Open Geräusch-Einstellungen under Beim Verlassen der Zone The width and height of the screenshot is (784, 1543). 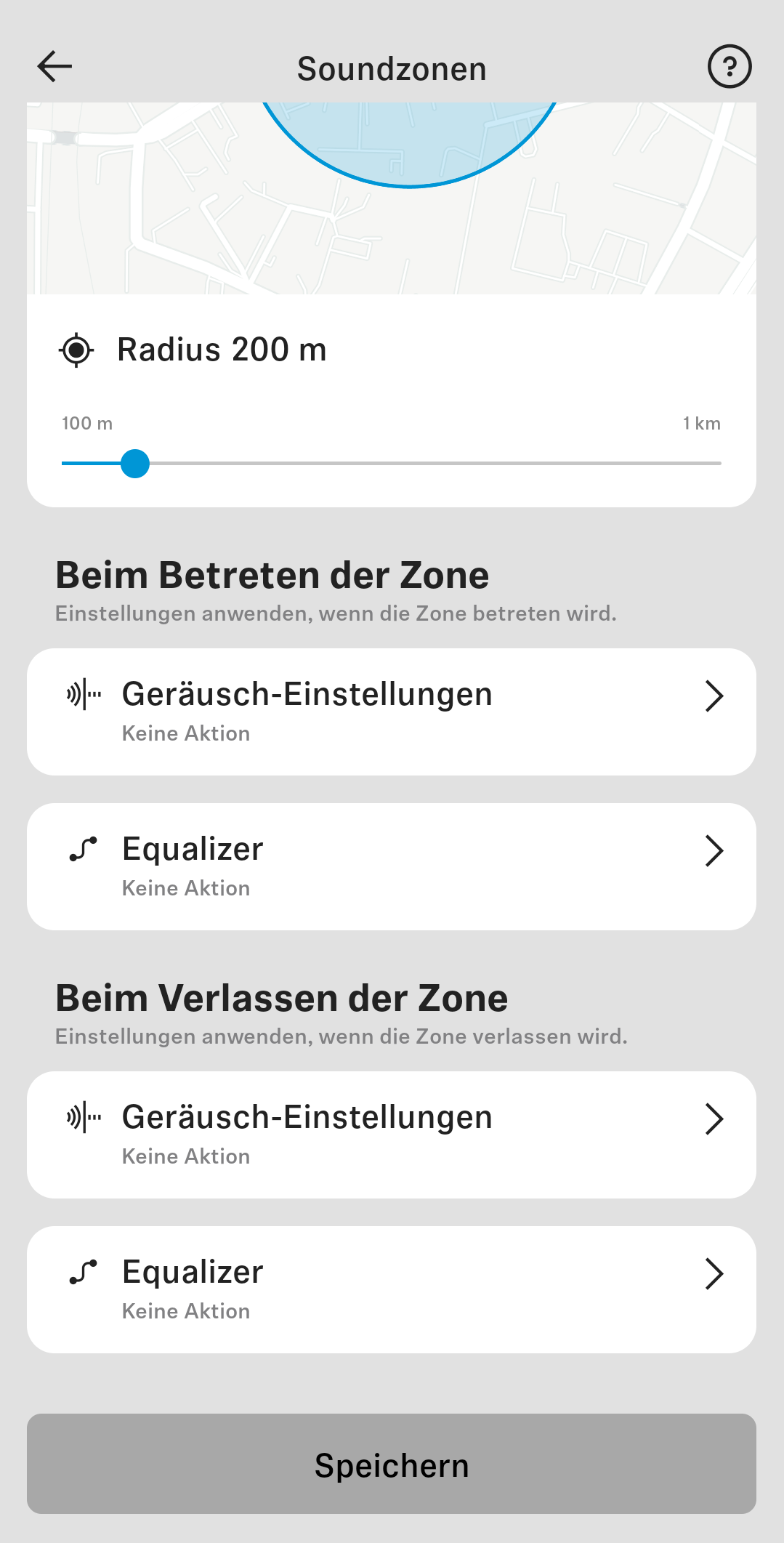391,1135
